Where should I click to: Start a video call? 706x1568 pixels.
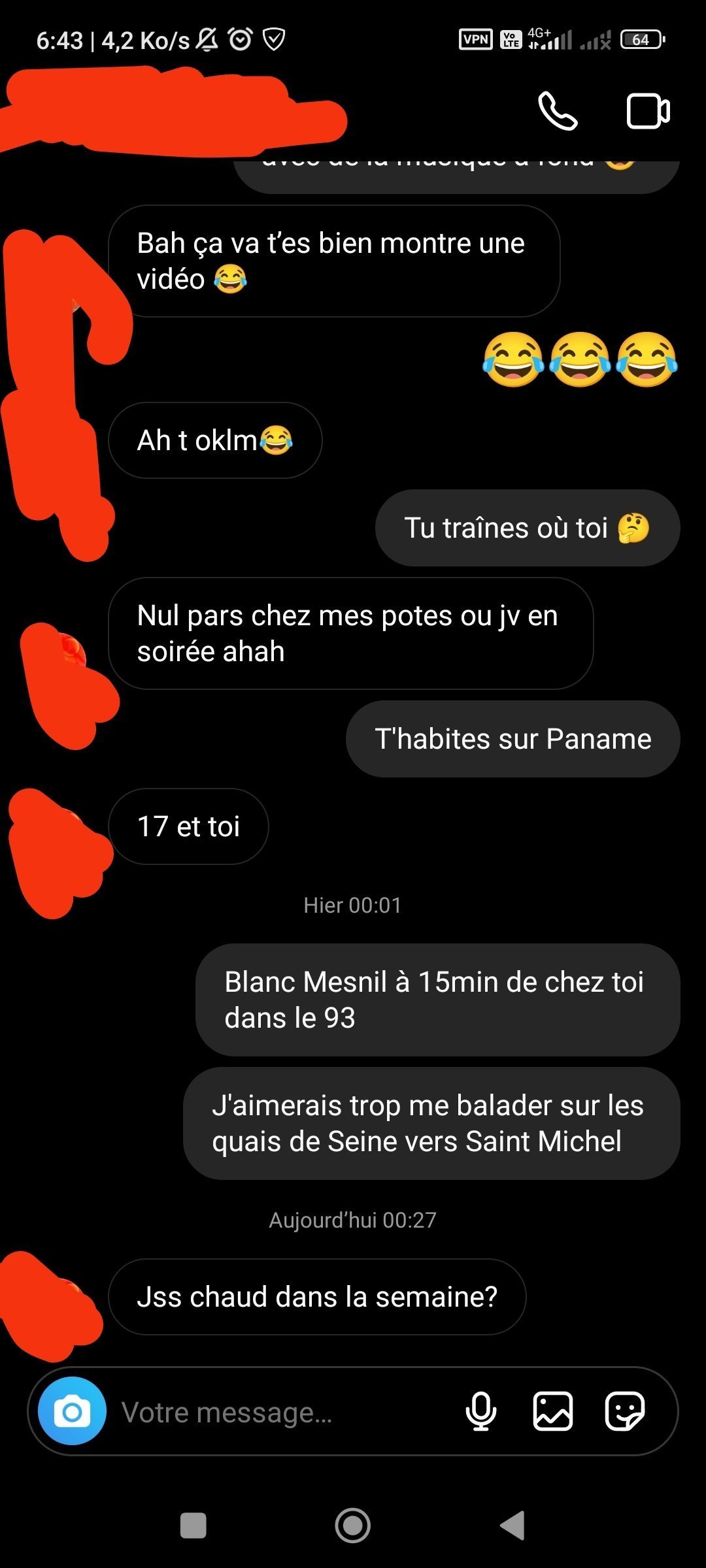tap(648, 111)
